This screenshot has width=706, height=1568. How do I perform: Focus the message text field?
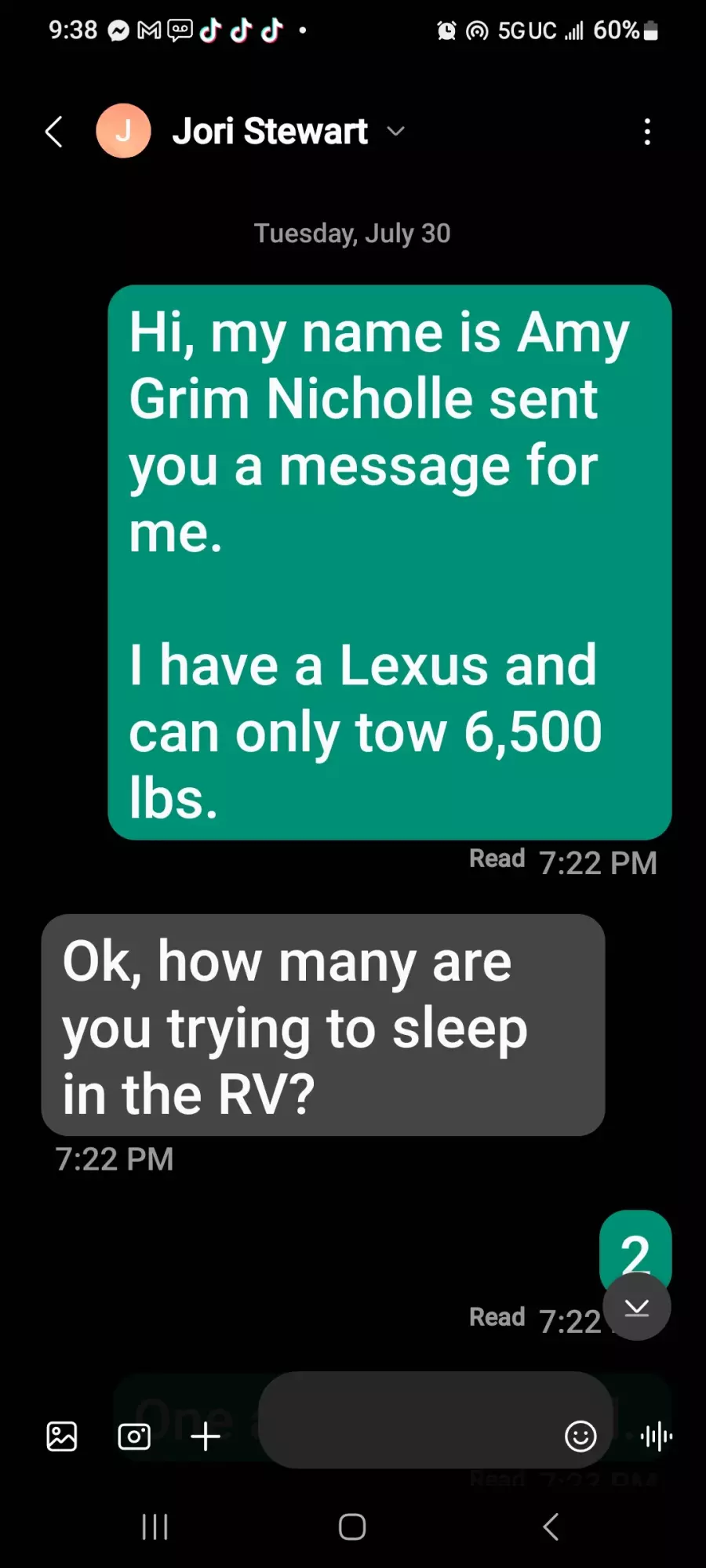pos(408,1420)
